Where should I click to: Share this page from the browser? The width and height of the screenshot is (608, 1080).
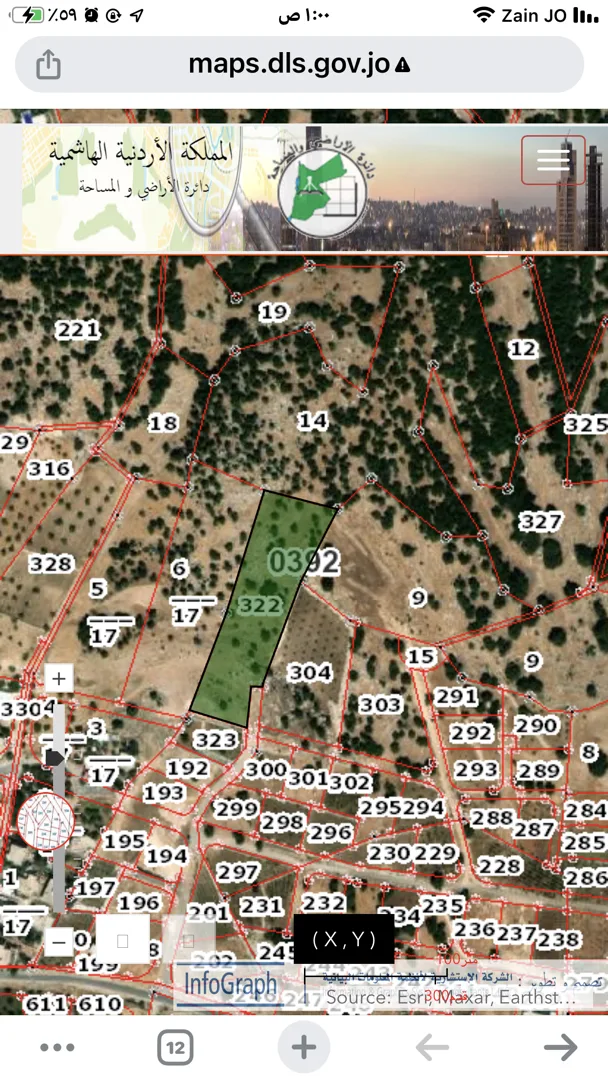pyautogui.click(x=48, y=65)
